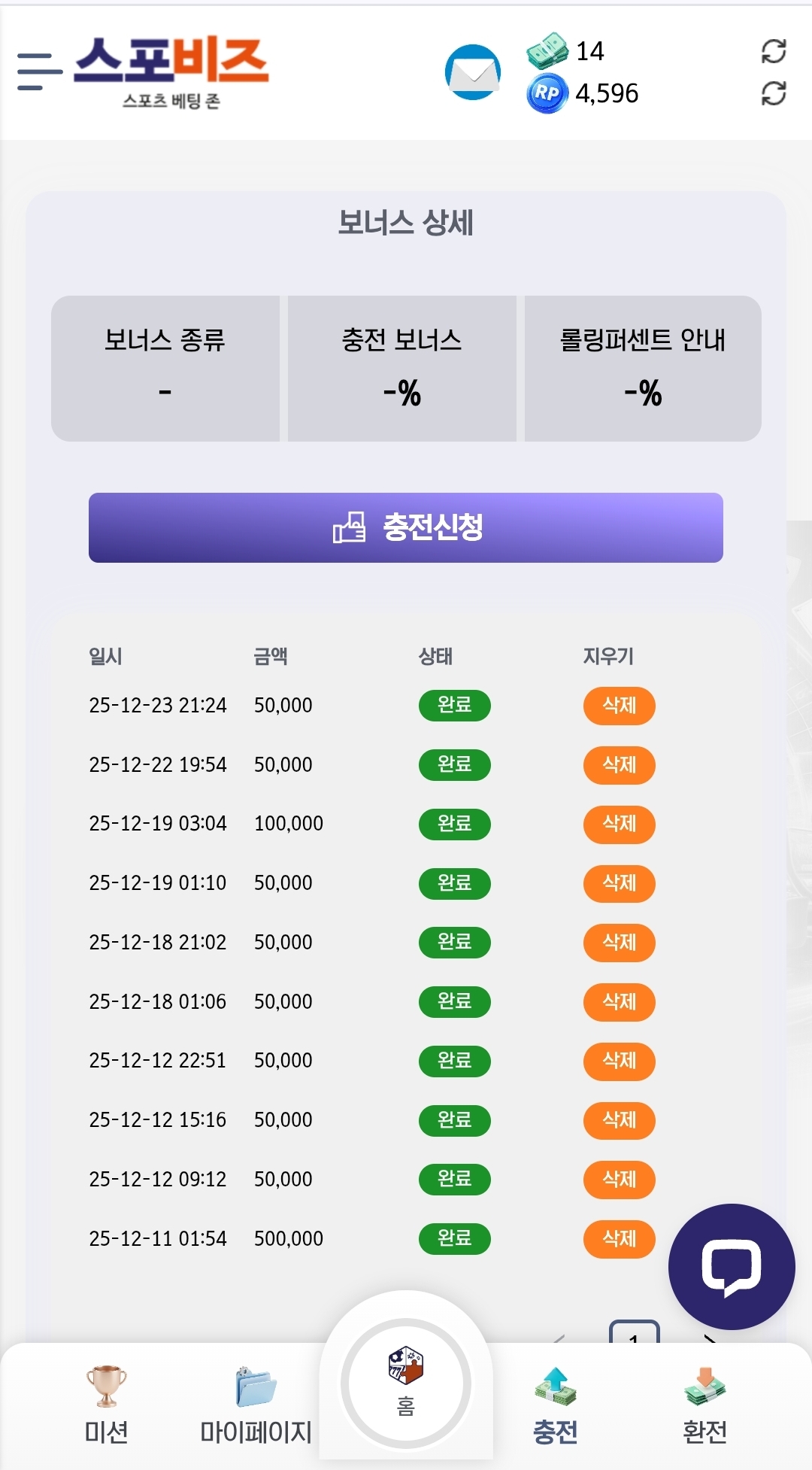
Task: Open the mail inbox icon
Action: (473, 72)
